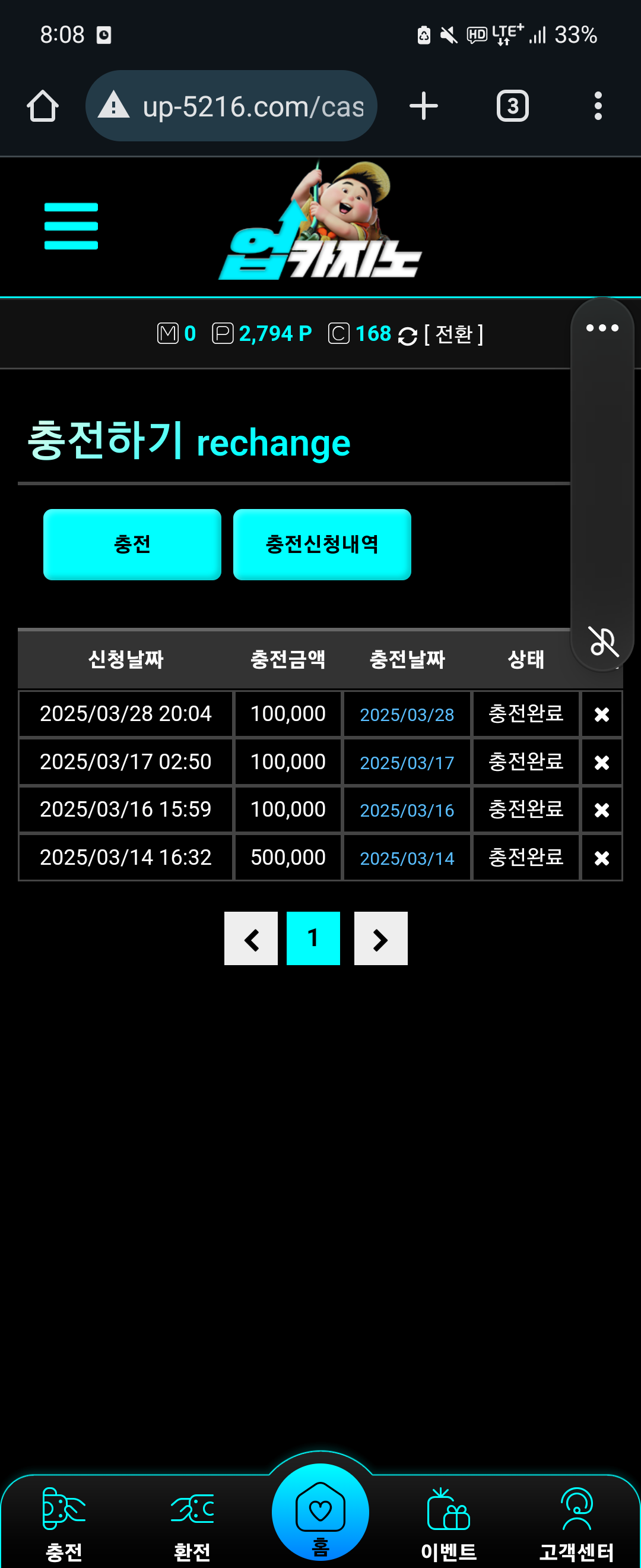
Task: Remove the 2025/03/16 15:59 entry
Action: 601,810
